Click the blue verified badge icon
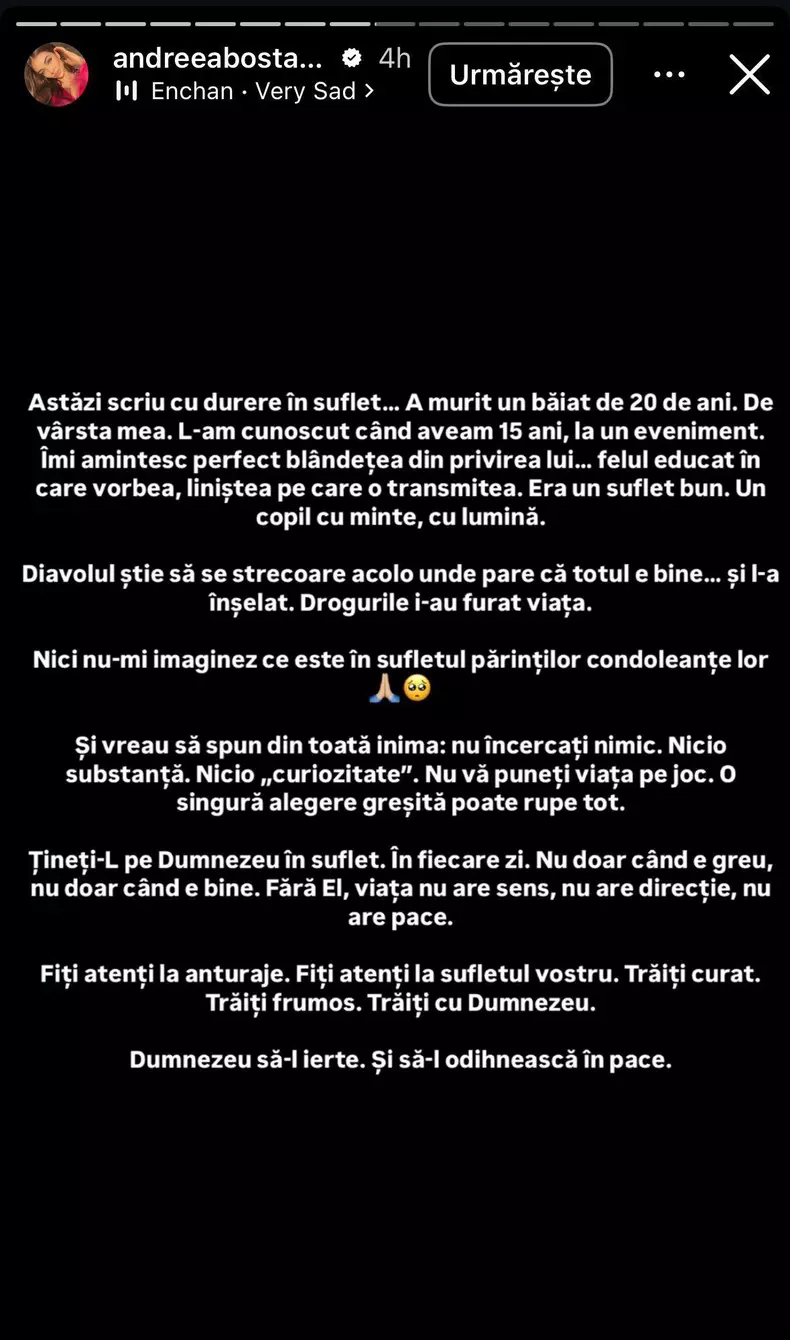This screenshot has height=1340, width=790. point(350,58)
